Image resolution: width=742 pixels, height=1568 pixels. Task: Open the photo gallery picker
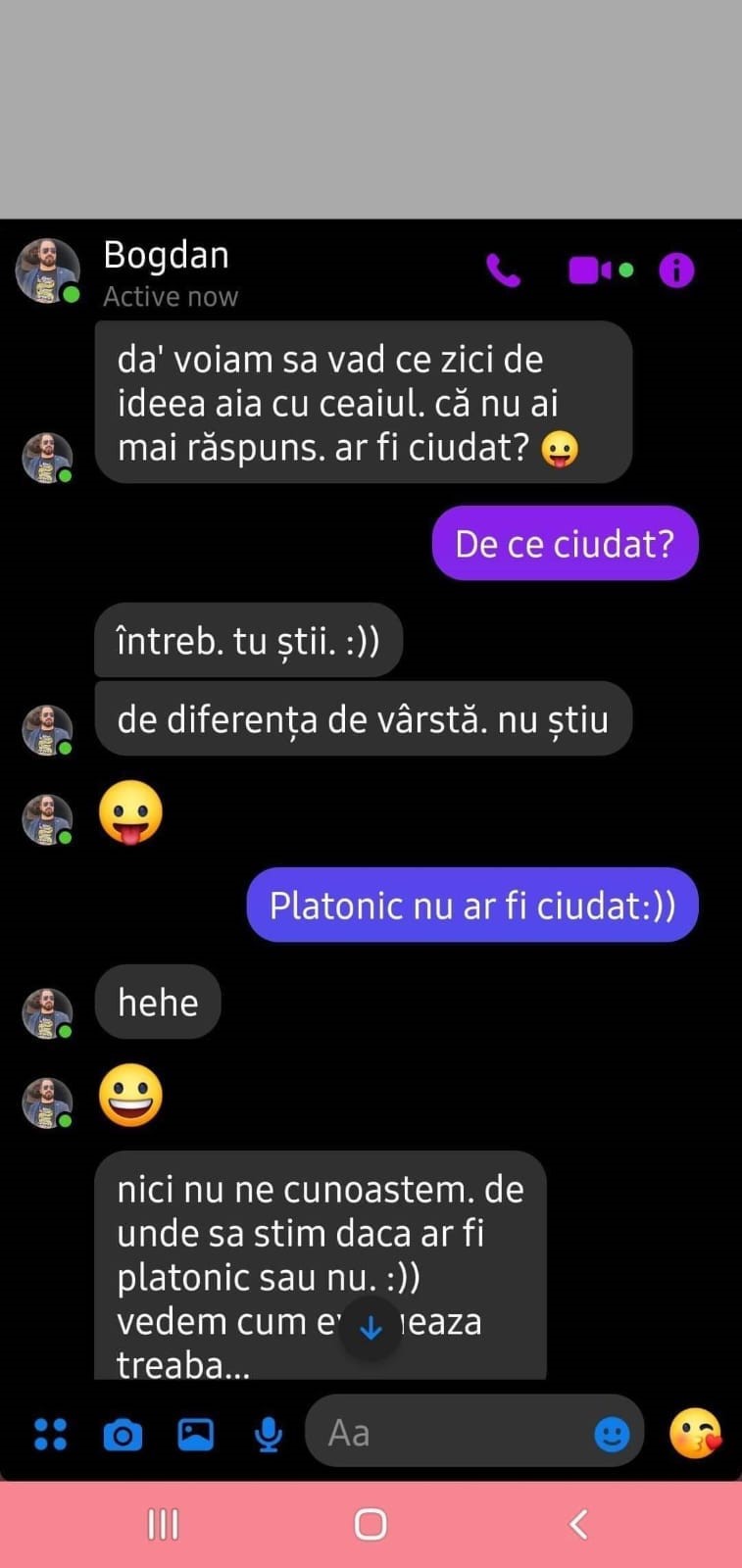(195, 1434)
